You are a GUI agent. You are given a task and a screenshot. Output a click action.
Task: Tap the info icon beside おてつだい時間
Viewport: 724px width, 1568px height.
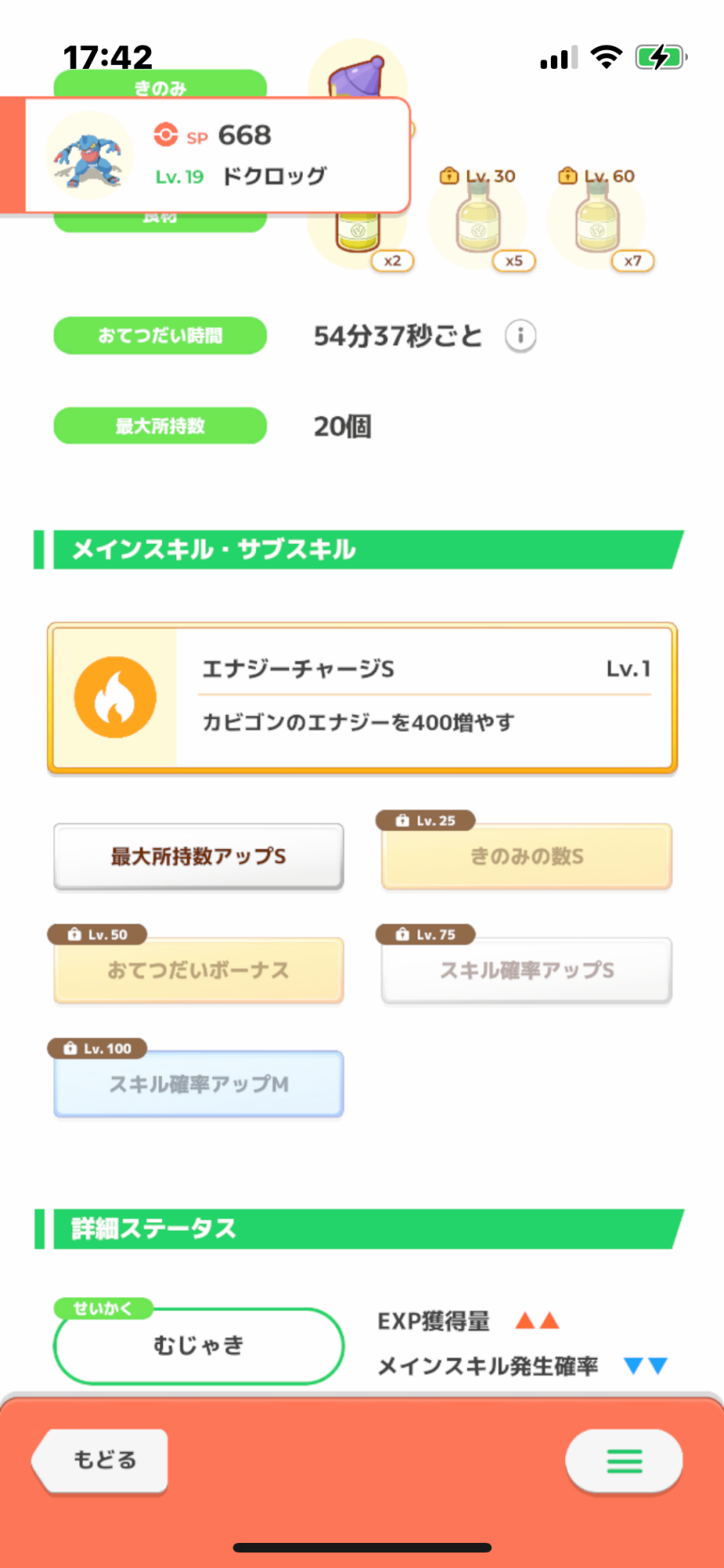pyautogui.click(x=520, y=336)
